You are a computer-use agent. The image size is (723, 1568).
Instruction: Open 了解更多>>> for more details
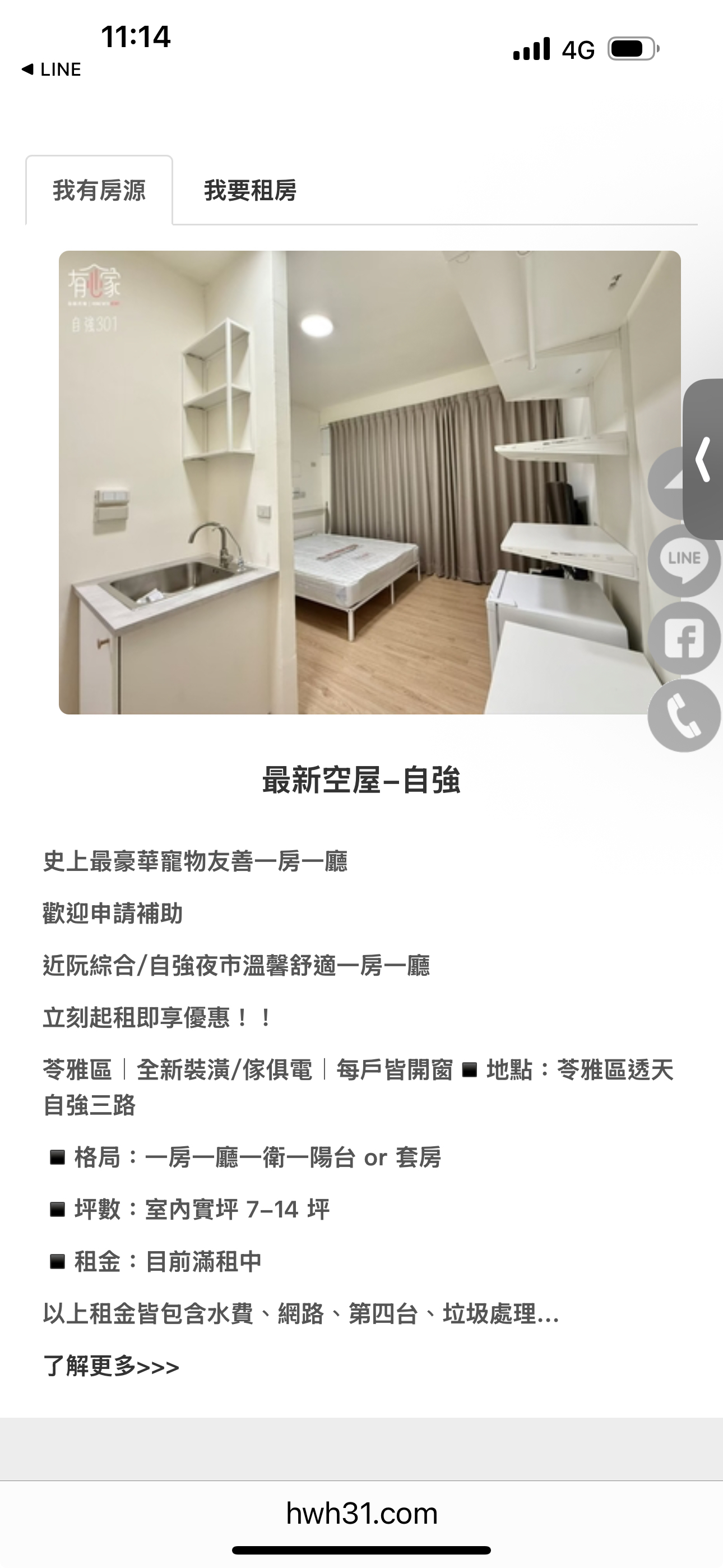pos(112,1367)
